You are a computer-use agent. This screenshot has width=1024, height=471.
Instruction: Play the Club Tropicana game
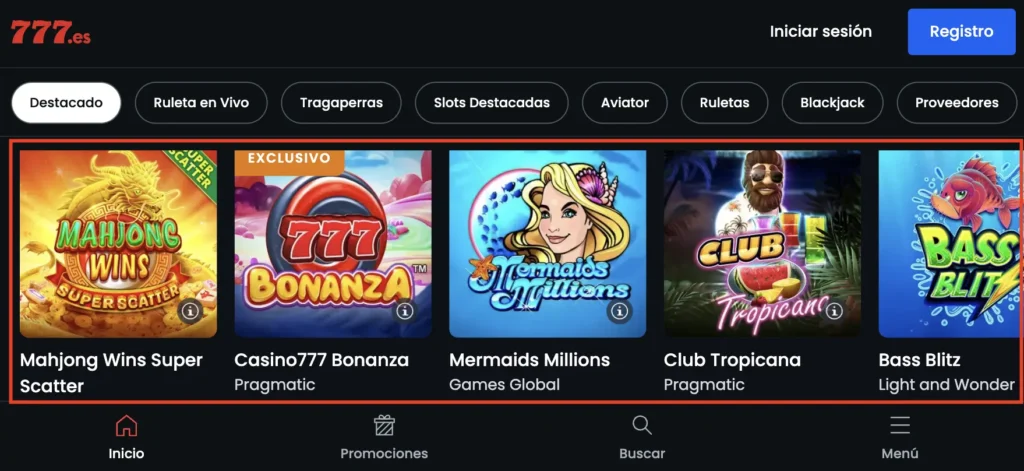click(x=762, y=244)
